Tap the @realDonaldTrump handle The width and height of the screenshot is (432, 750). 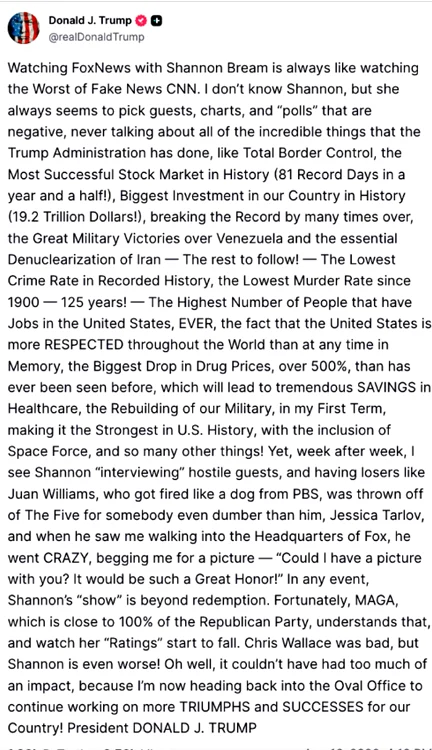[97, 37]
